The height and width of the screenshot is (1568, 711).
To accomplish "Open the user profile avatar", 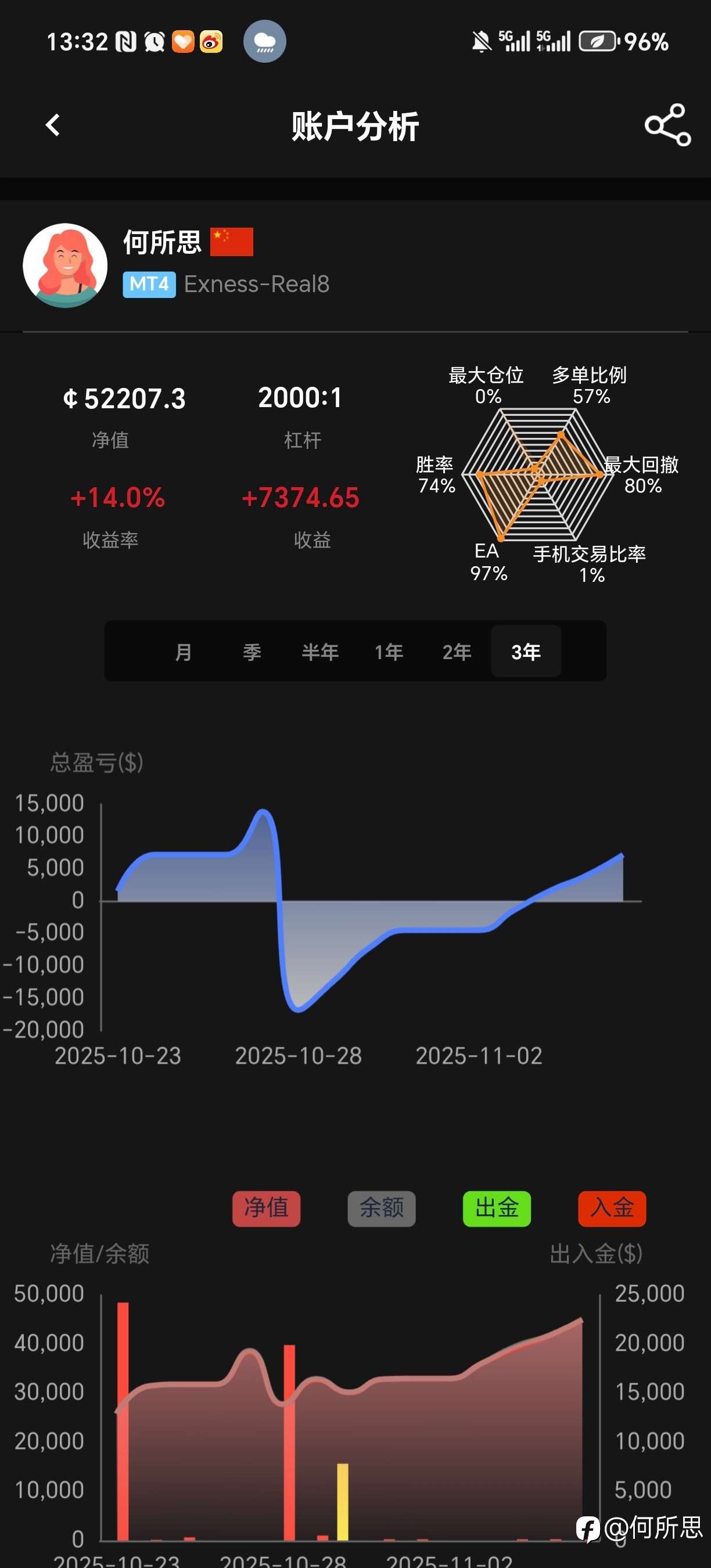I will point(65,265).
